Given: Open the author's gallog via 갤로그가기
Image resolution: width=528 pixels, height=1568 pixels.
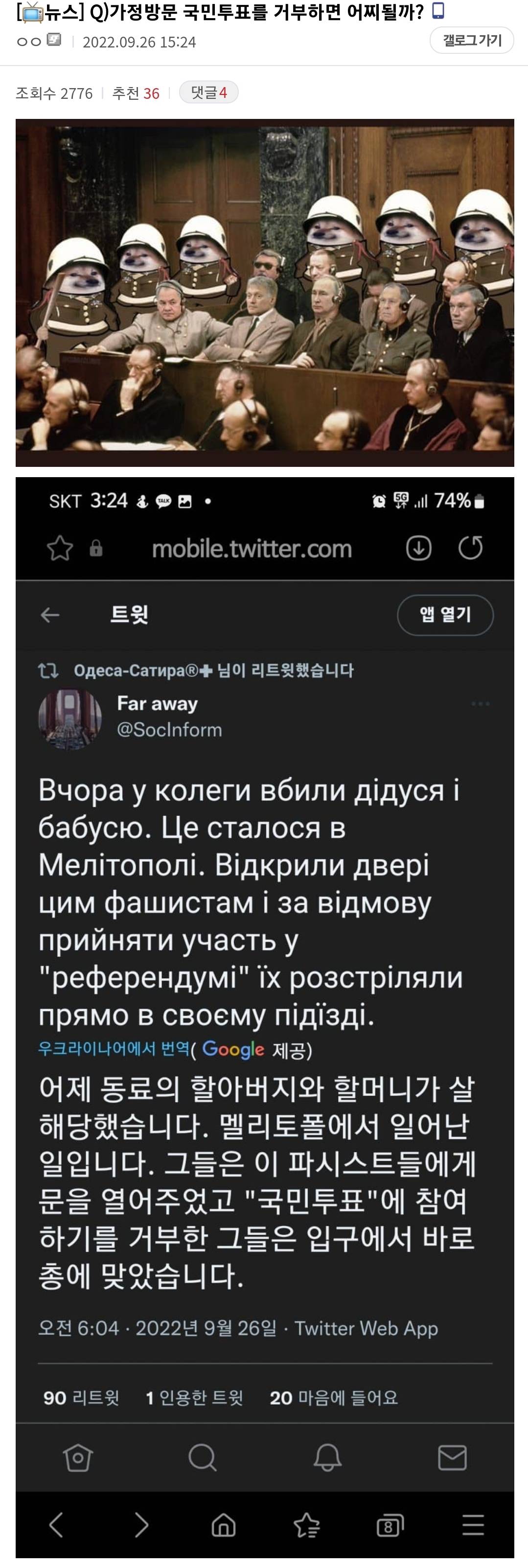Looking at the screenshot, I should [x=472, y=41].
